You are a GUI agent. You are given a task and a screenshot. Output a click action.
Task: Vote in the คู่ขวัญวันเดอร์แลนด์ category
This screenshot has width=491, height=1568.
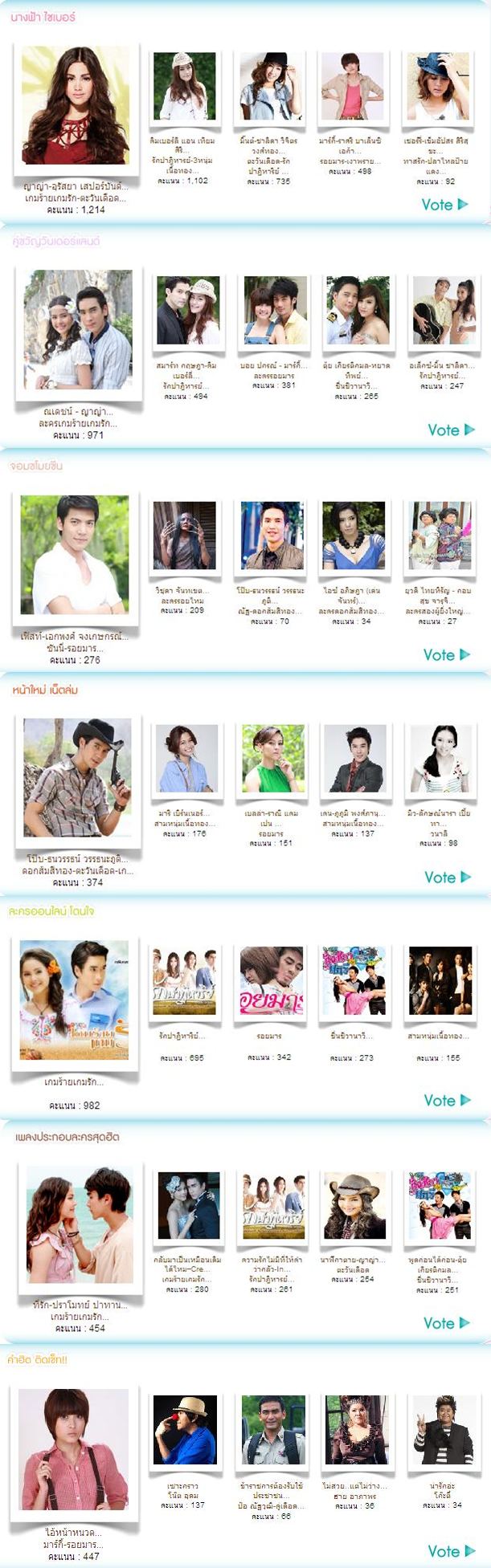click(x=450, y=430)
